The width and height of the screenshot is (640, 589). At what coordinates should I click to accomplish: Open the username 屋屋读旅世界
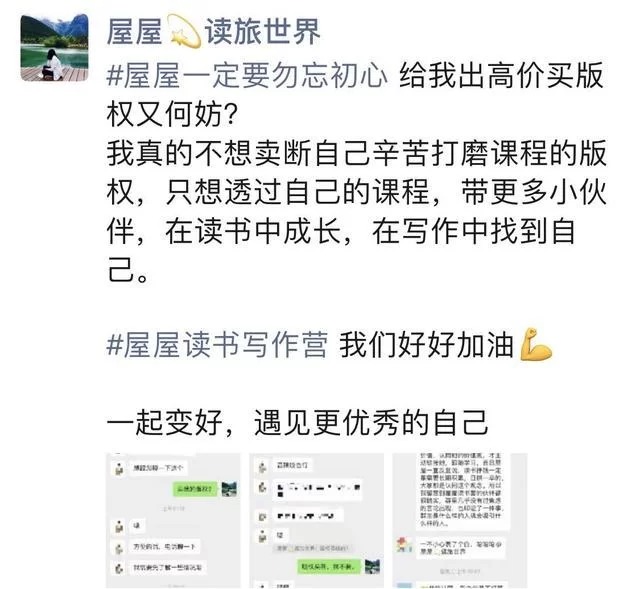click(x=213, y=31)
